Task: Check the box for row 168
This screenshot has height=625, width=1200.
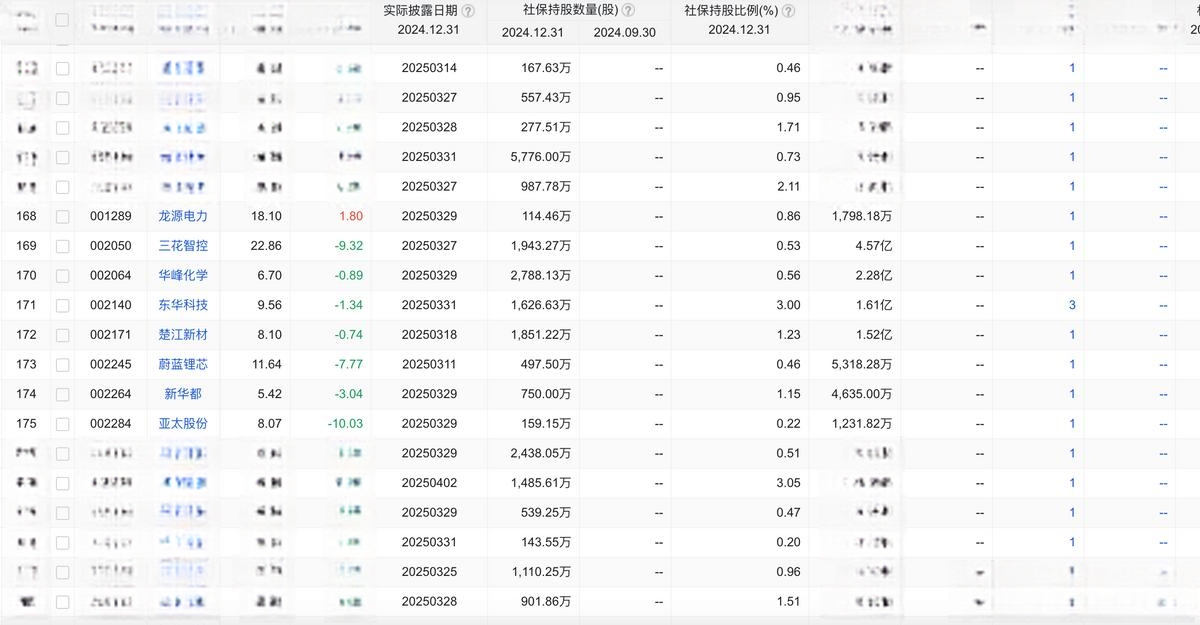Action: point(63,216)
